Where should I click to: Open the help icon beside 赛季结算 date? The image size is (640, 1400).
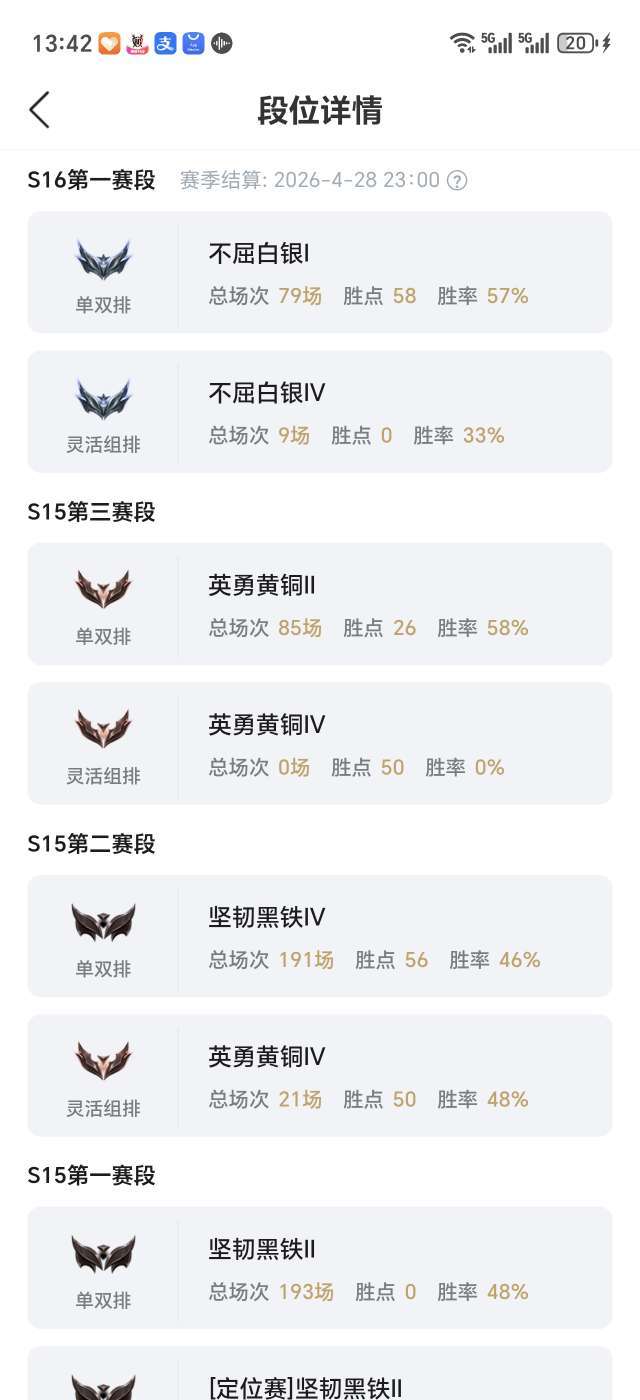click(457, 181)
